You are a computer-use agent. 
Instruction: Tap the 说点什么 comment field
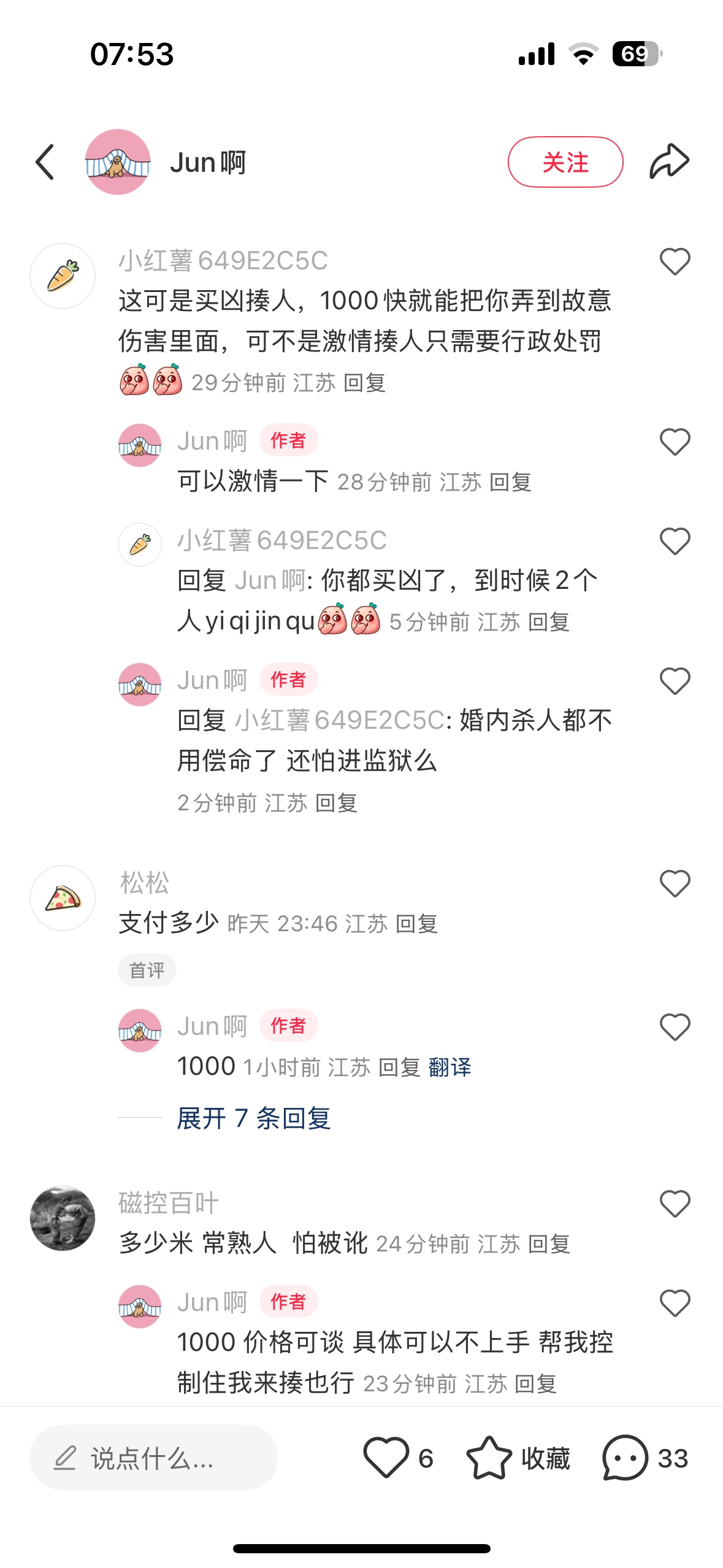point(153,1458)
